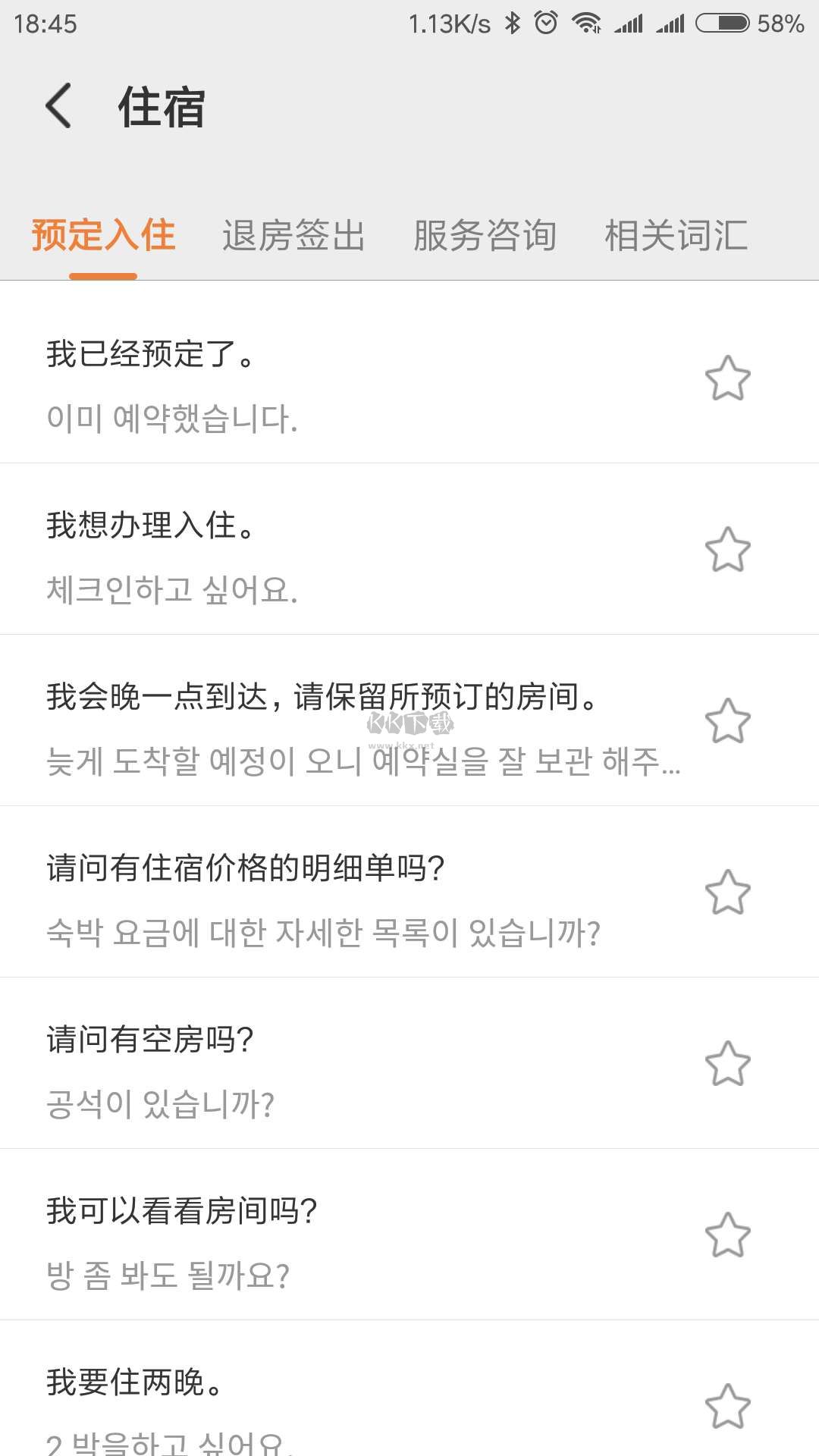Select the 相关词汇 tab

[x=676, y=237]
